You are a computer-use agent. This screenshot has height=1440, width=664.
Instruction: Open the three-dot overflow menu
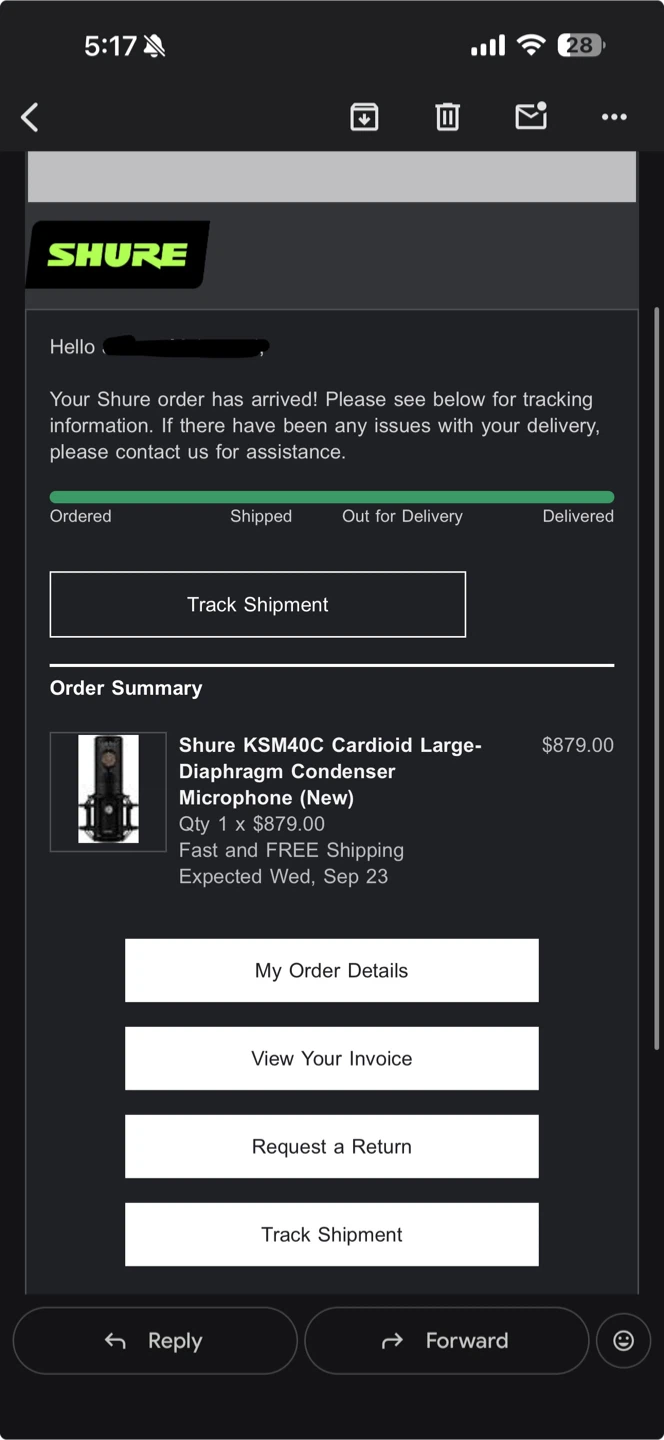click(x=614, y=117)
